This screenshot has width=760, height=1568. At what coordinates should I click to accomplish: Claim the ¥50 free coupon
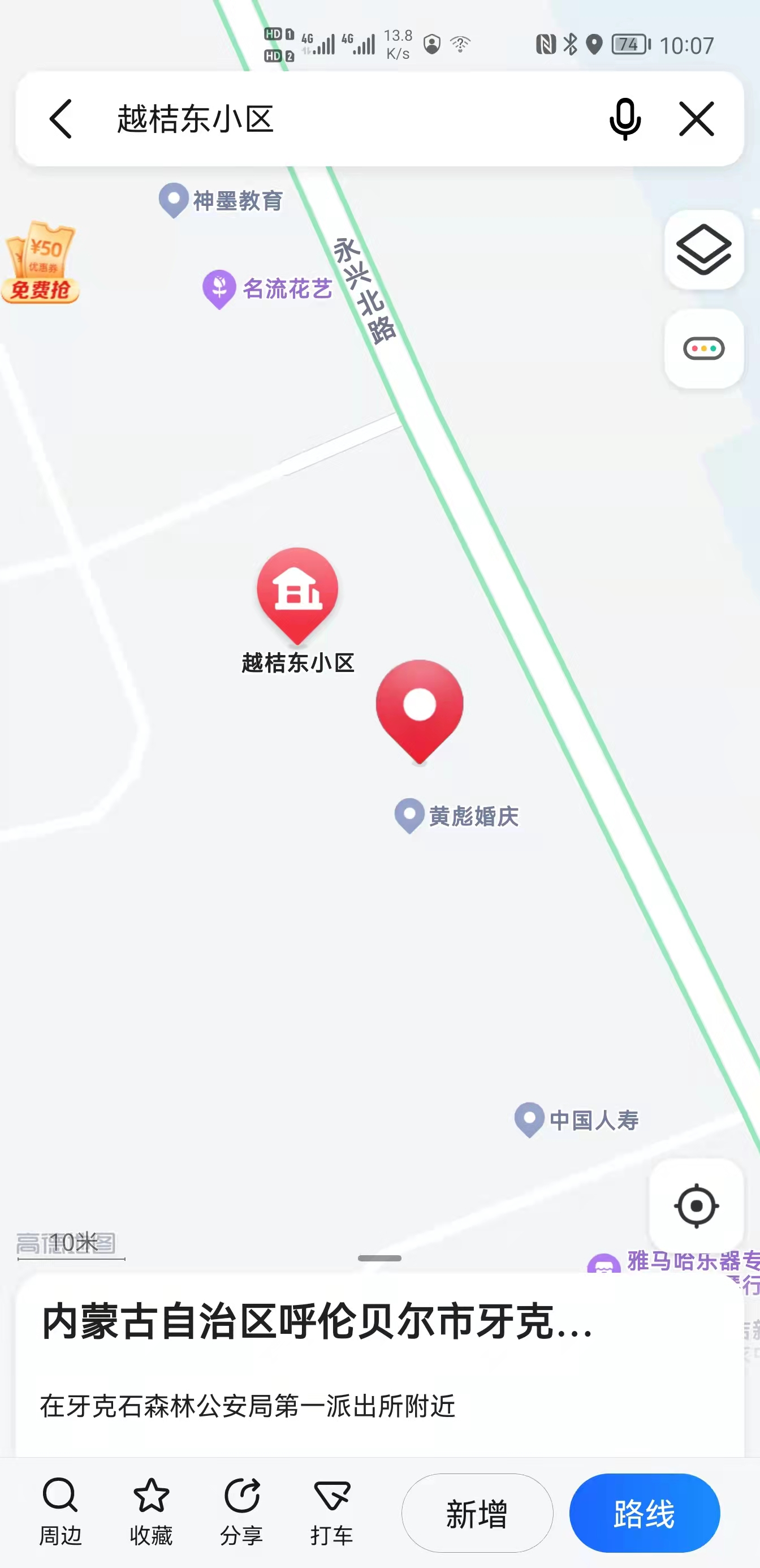point(41,263)
